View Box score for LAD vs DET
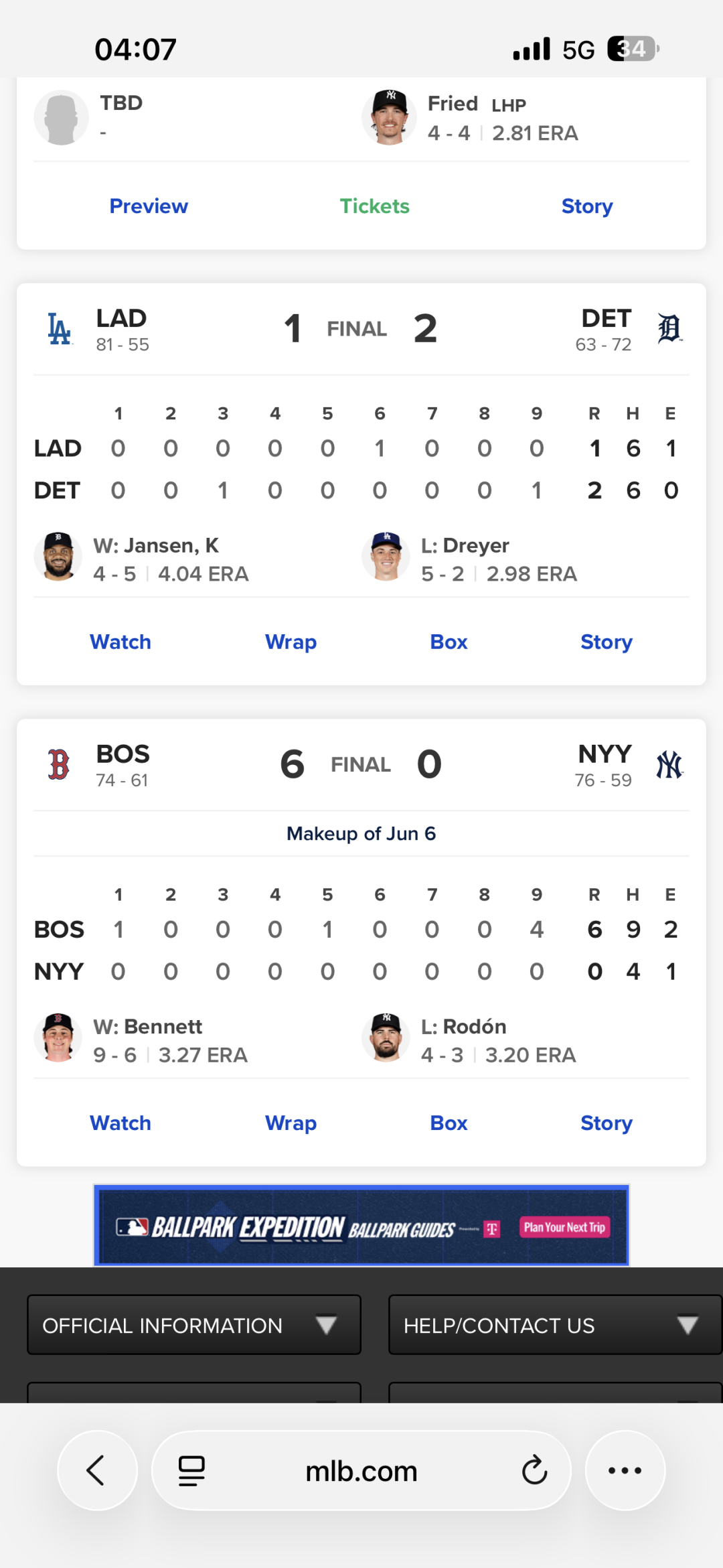The image size is (723, 1568). (x=449, y=642)
